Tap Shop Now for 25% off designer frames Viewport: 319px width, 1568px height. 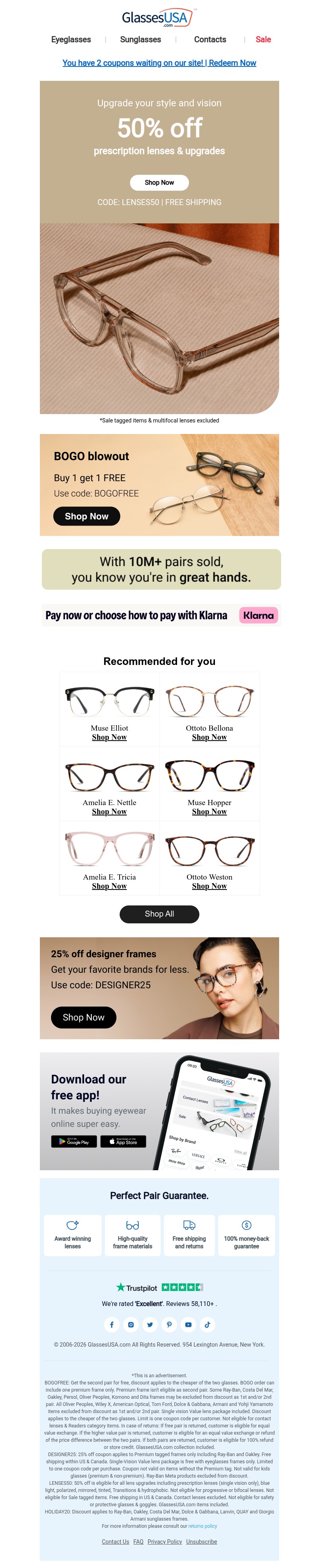tap(84, 1017)
